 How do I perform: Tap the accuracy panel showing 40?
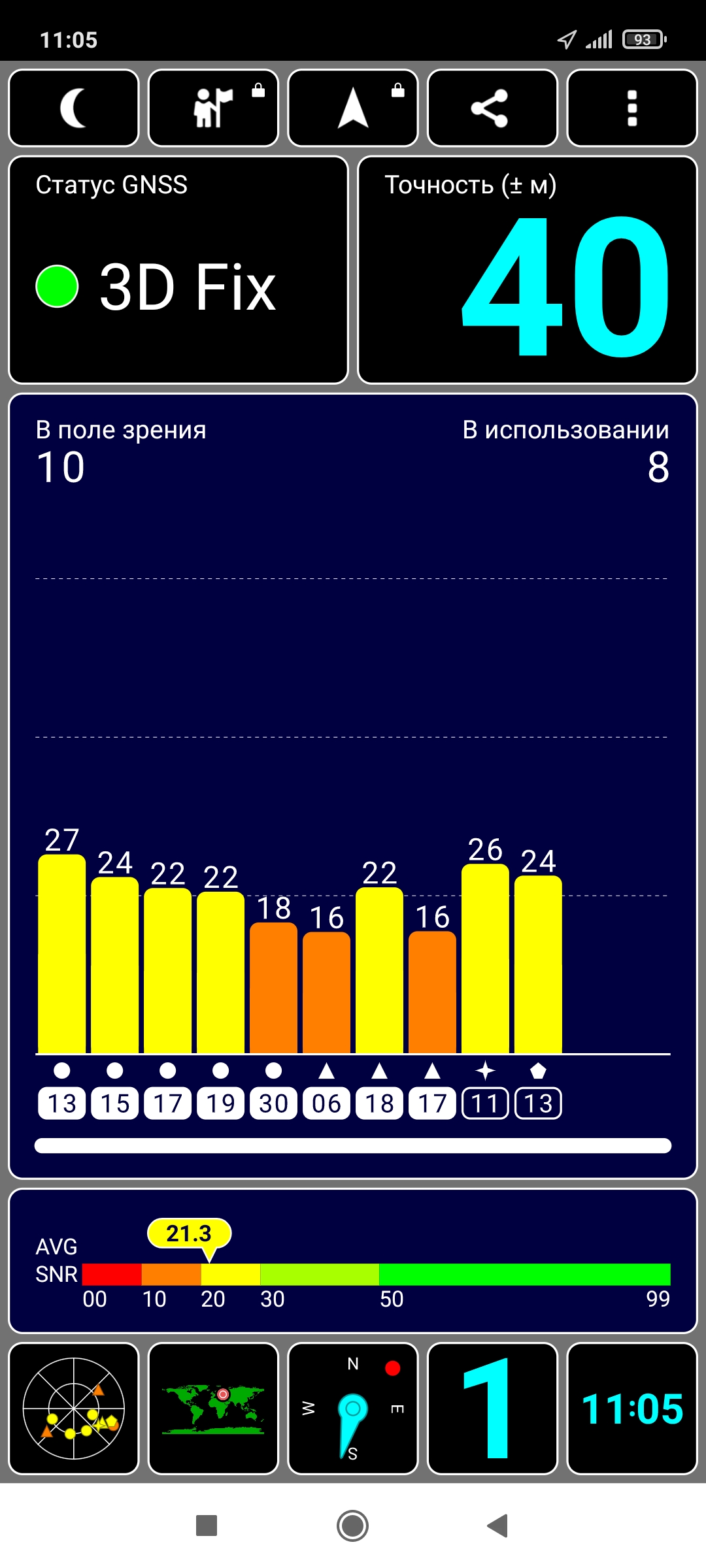[x=528, y=270]
